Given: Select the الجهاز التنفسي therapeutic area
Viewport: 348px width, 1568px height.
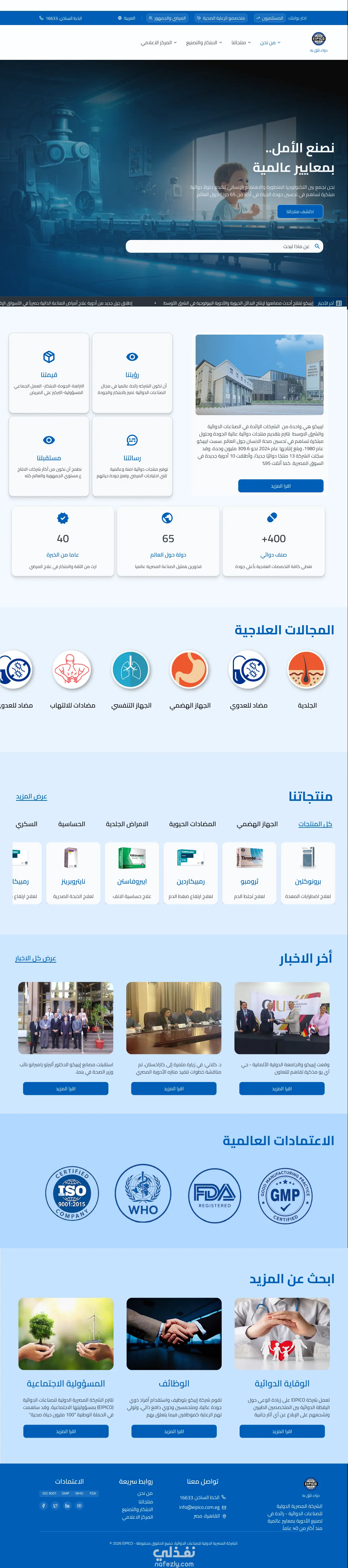Looking at the screenshot, I should coord(131,679).
